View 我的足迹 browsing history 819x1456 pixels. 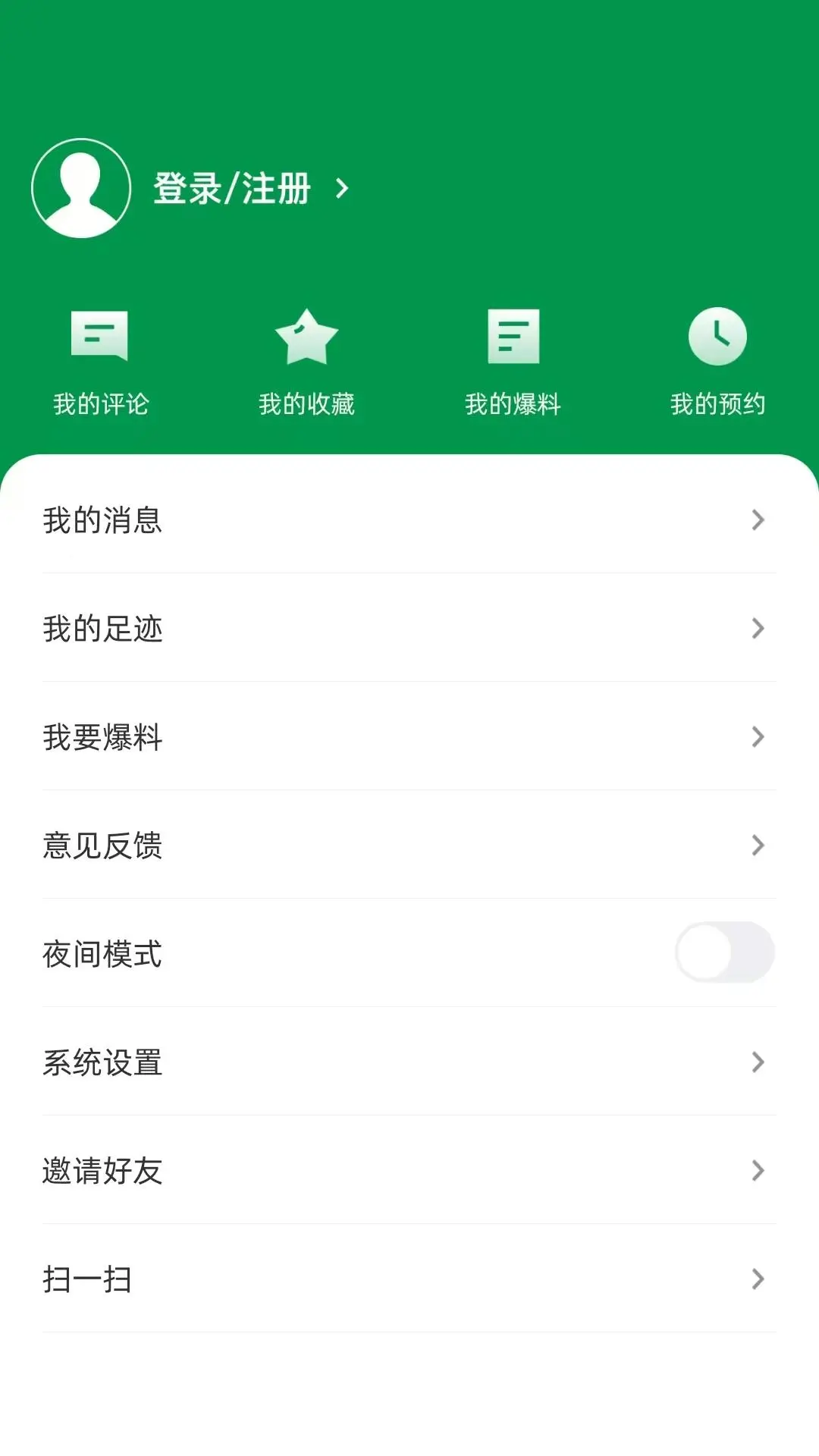(409, 629)
